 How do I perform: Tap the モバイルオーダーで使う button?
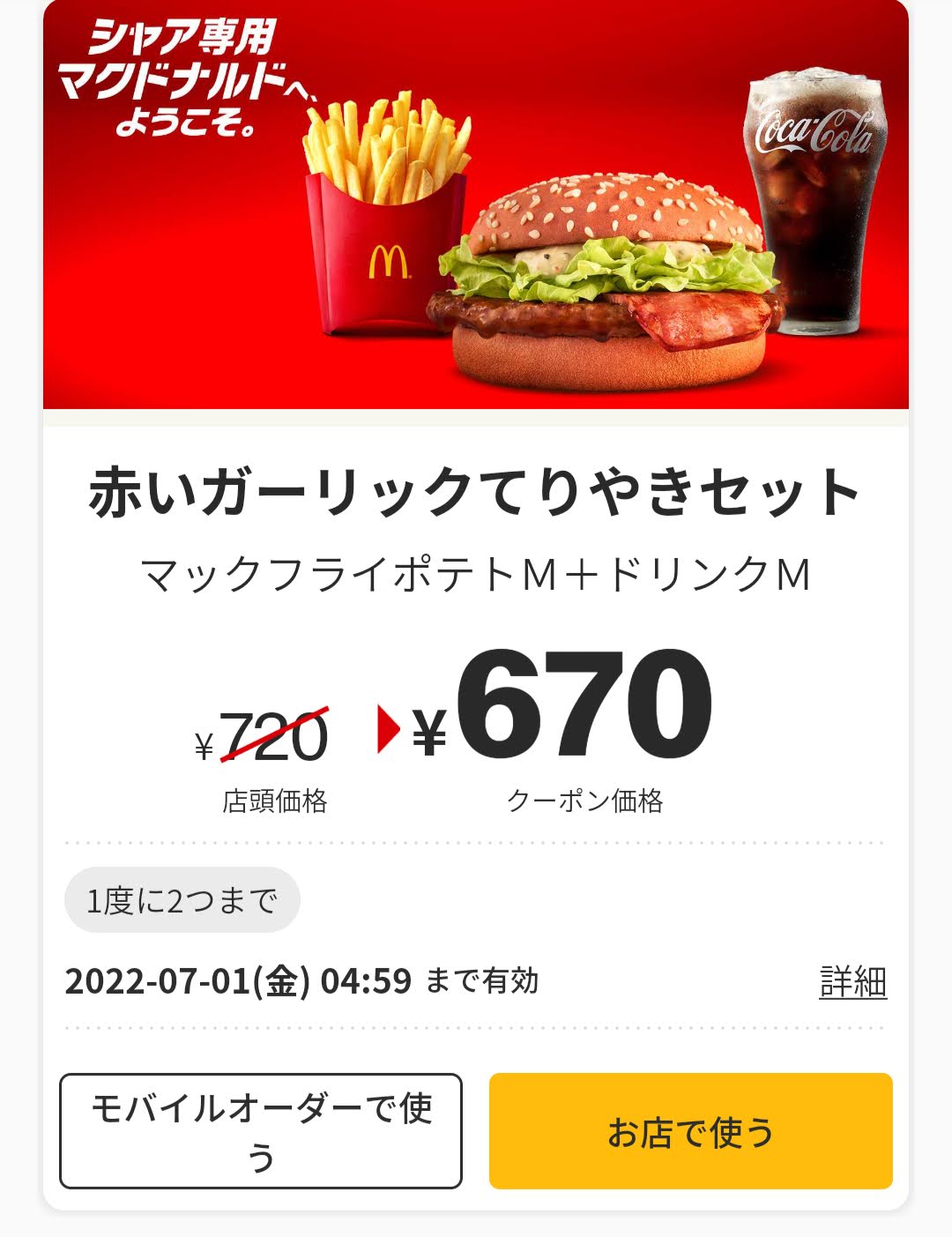(x=261, y=1130)
